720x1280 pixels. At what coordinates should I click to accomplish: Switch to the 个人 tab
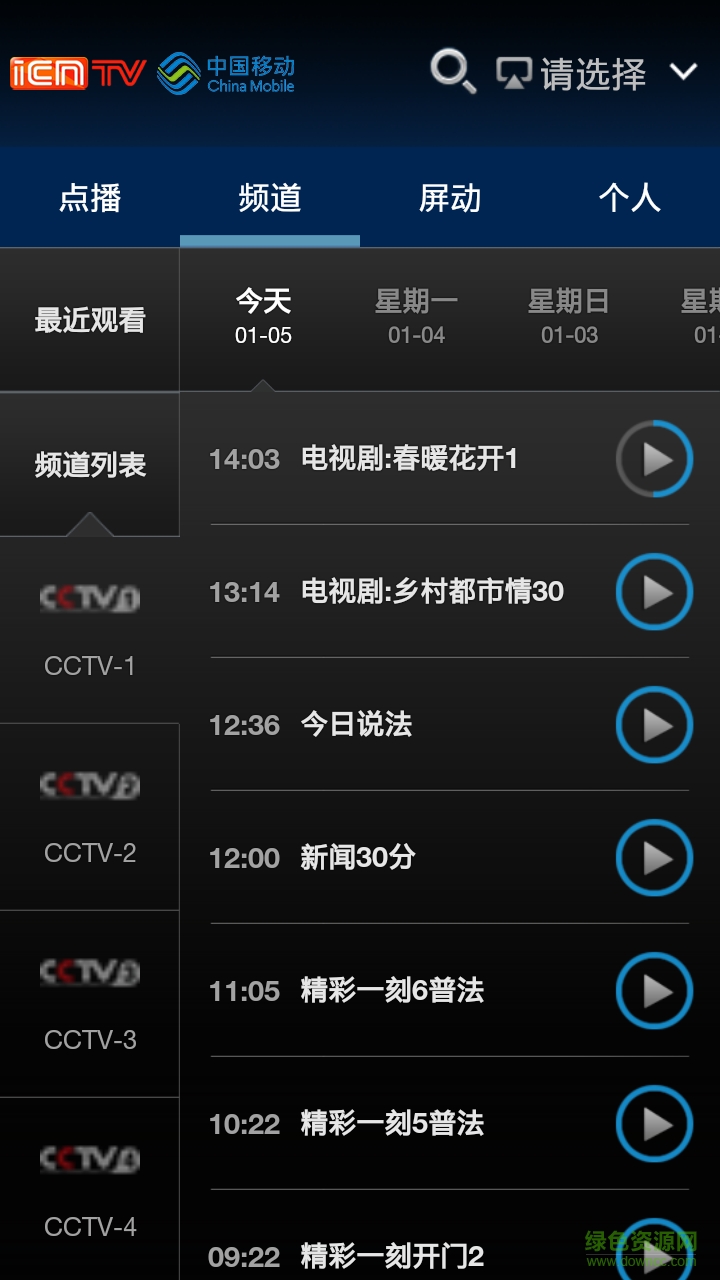(629, 198)
